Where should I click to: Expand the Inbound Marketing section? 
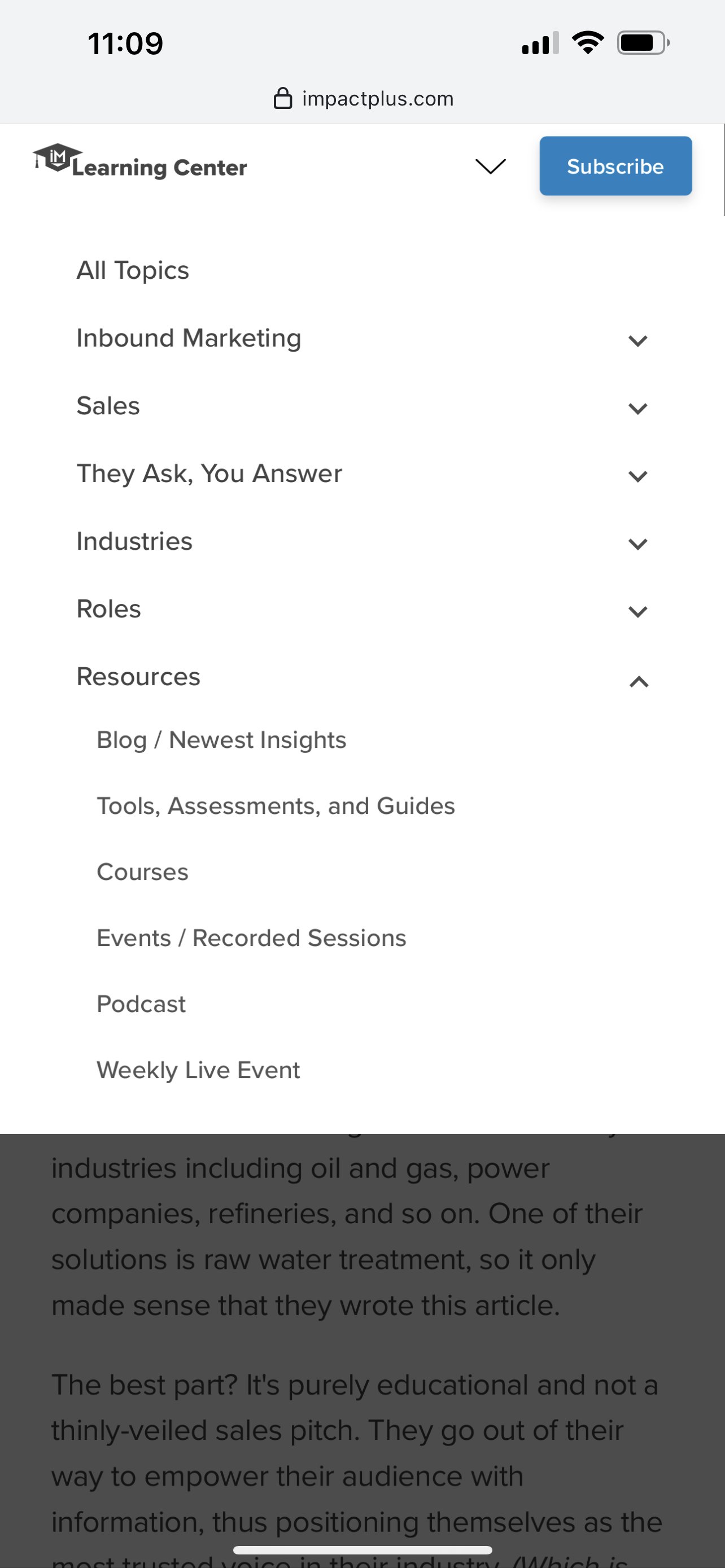coord(637,340)
